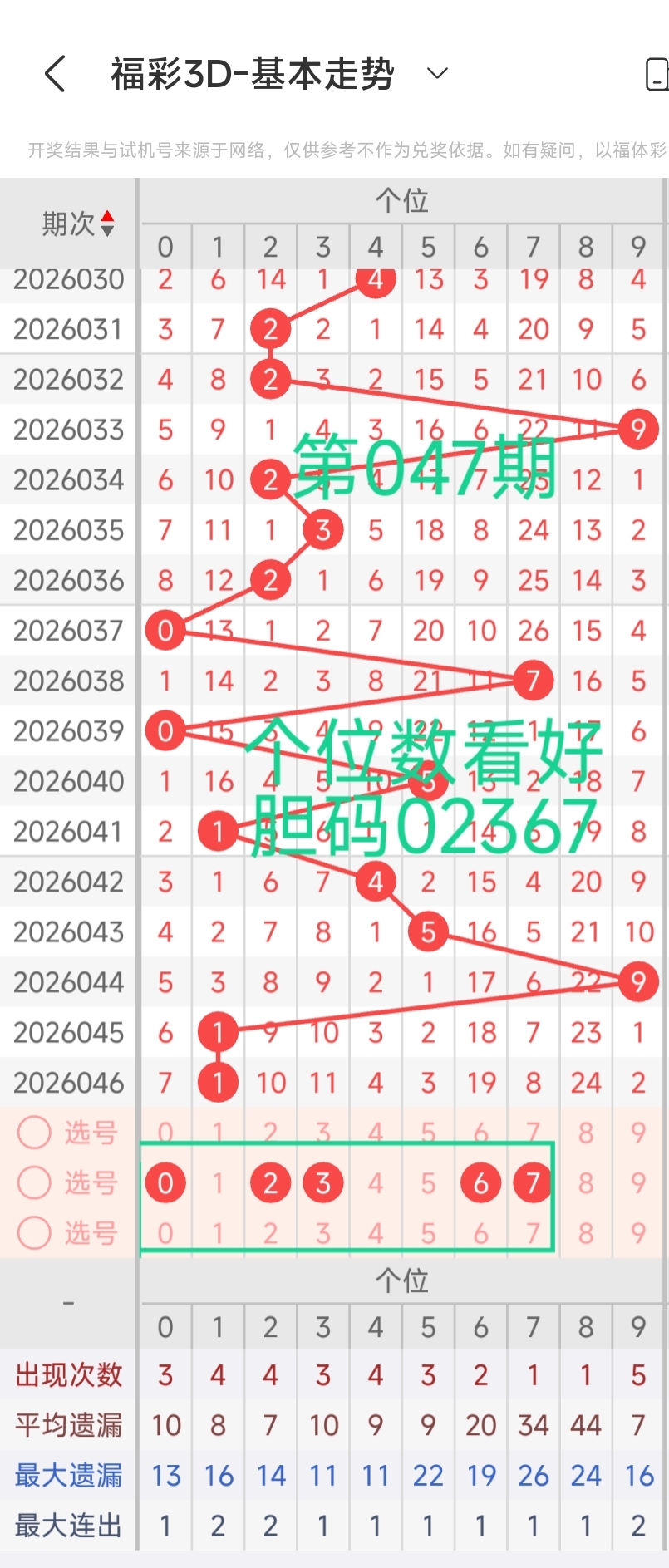The height and width of the screenshot is (1568, 669).
Task: Tap the circled 4 marker on row 2026030
Action: pyautogui.click(x=375, y=280)
